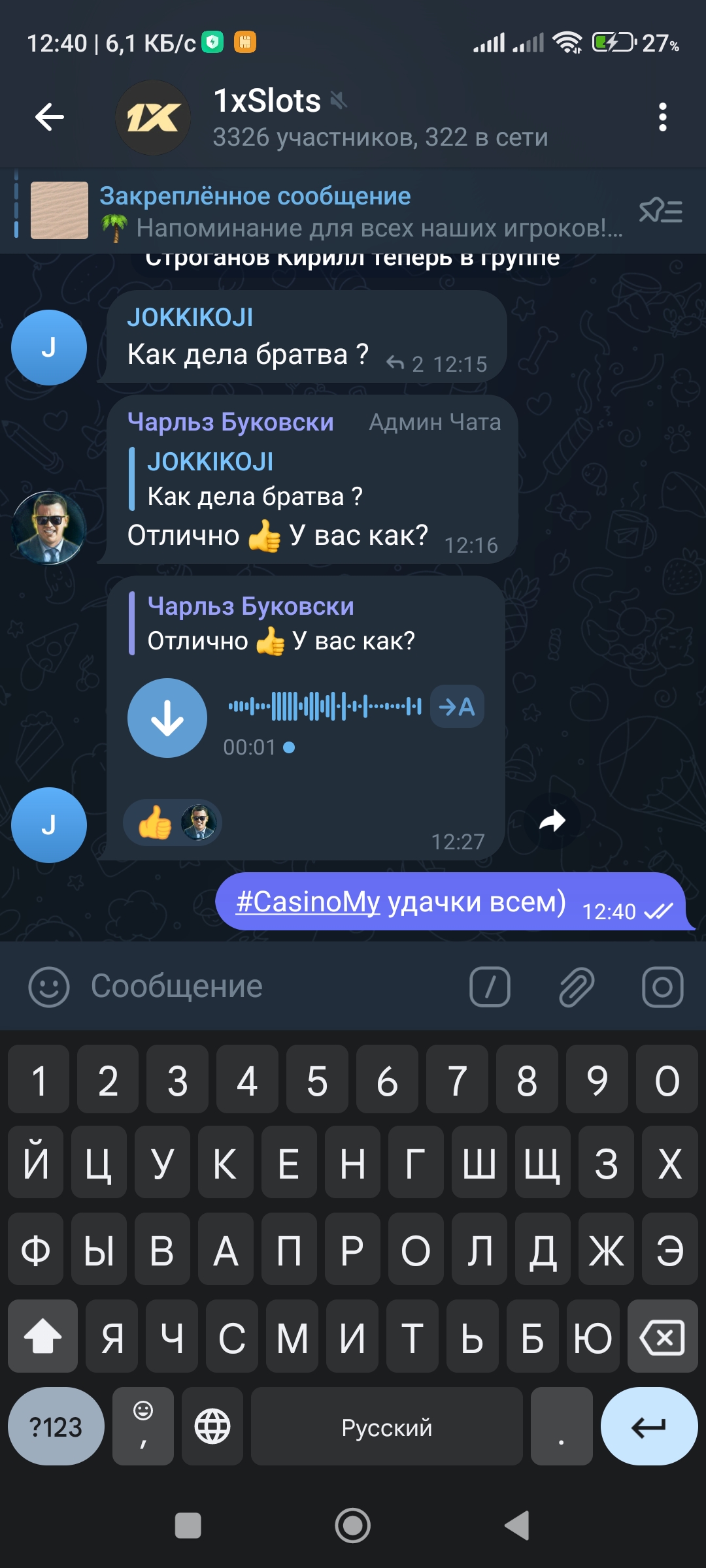Jump to the quoted Чарльз Буковски reply
706x1568 pixels.
(x=281, y=624)
